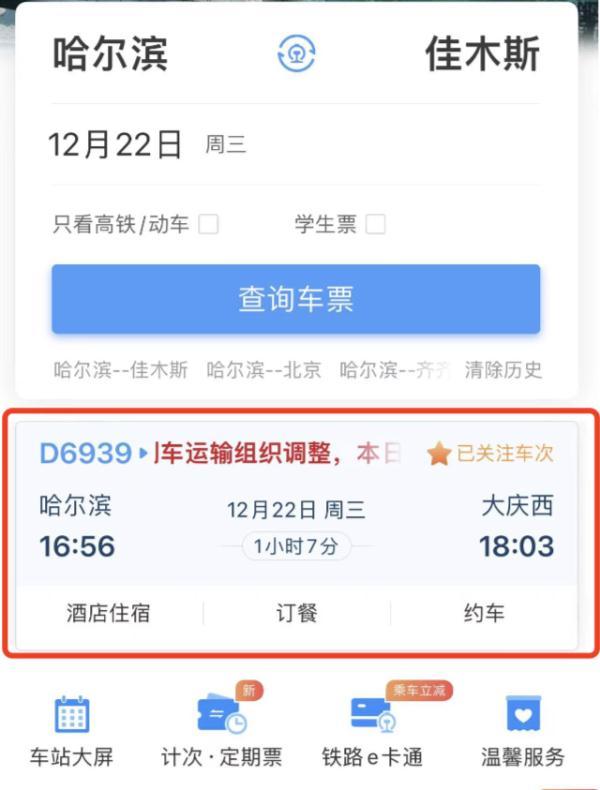The width and height of the screenshot is (600, 790).
Task: Change arrival station 佳木斯
Action: (482, 54)
